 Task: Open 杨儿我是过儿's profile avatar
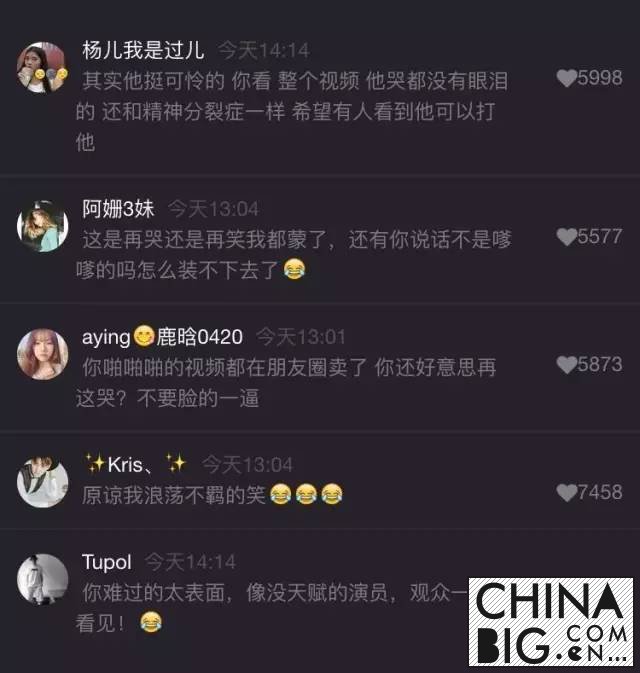[43, 68]
